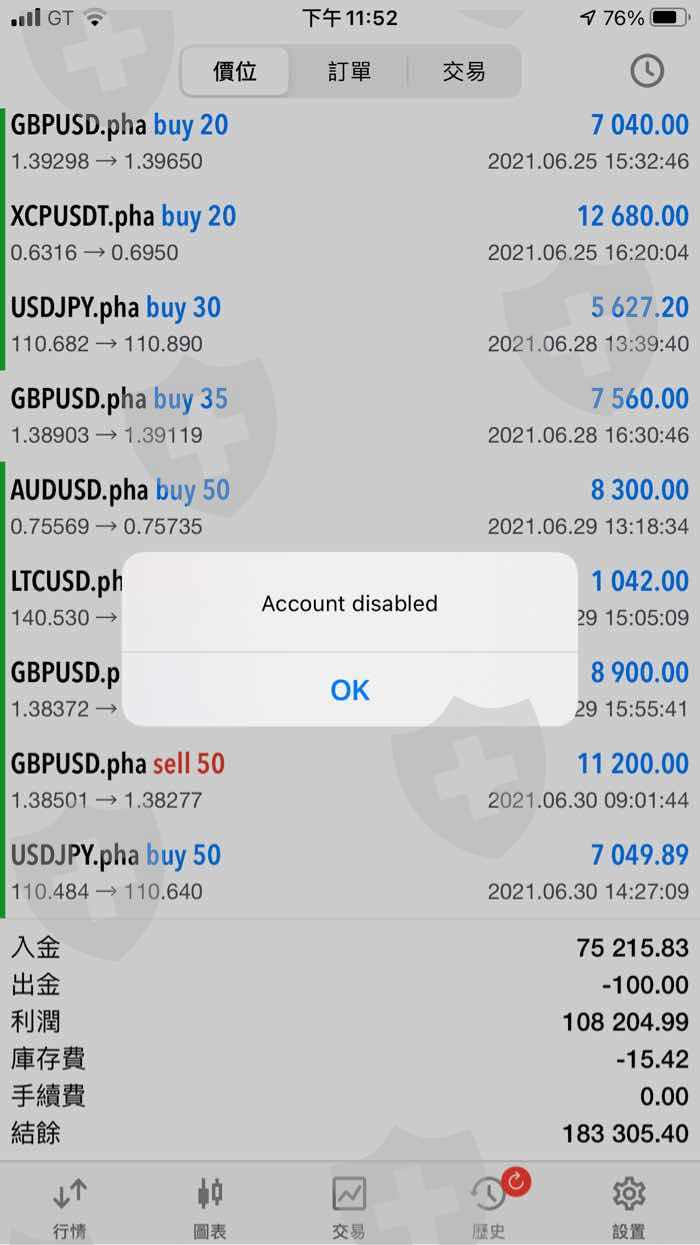
Task: Open the clock history period icon
Action: (x=647, y=71)
